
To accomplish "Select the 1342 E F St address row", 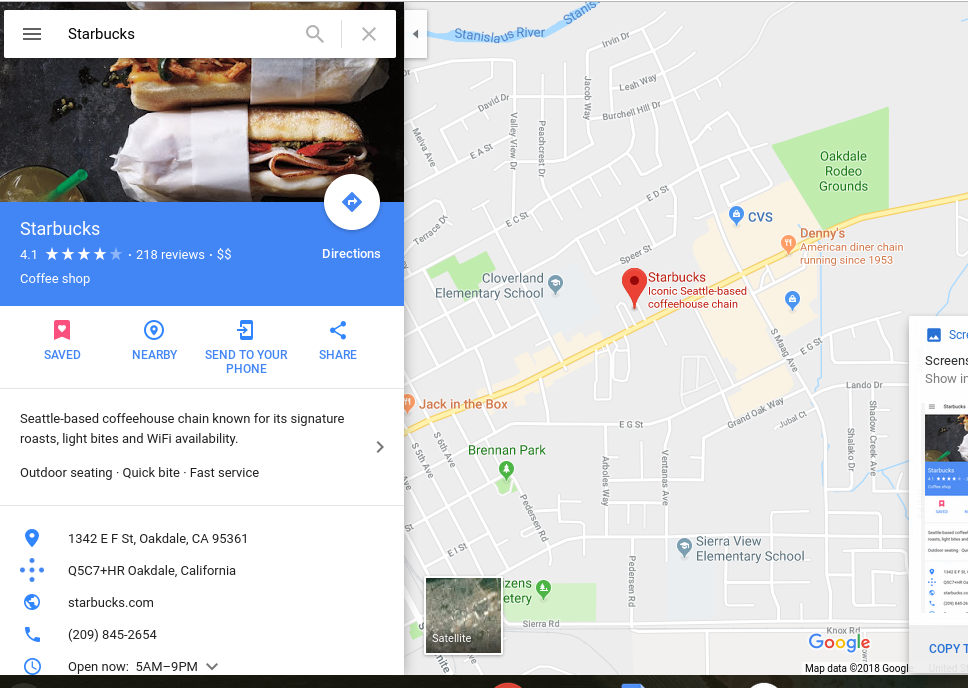I will tap(158, 539).
